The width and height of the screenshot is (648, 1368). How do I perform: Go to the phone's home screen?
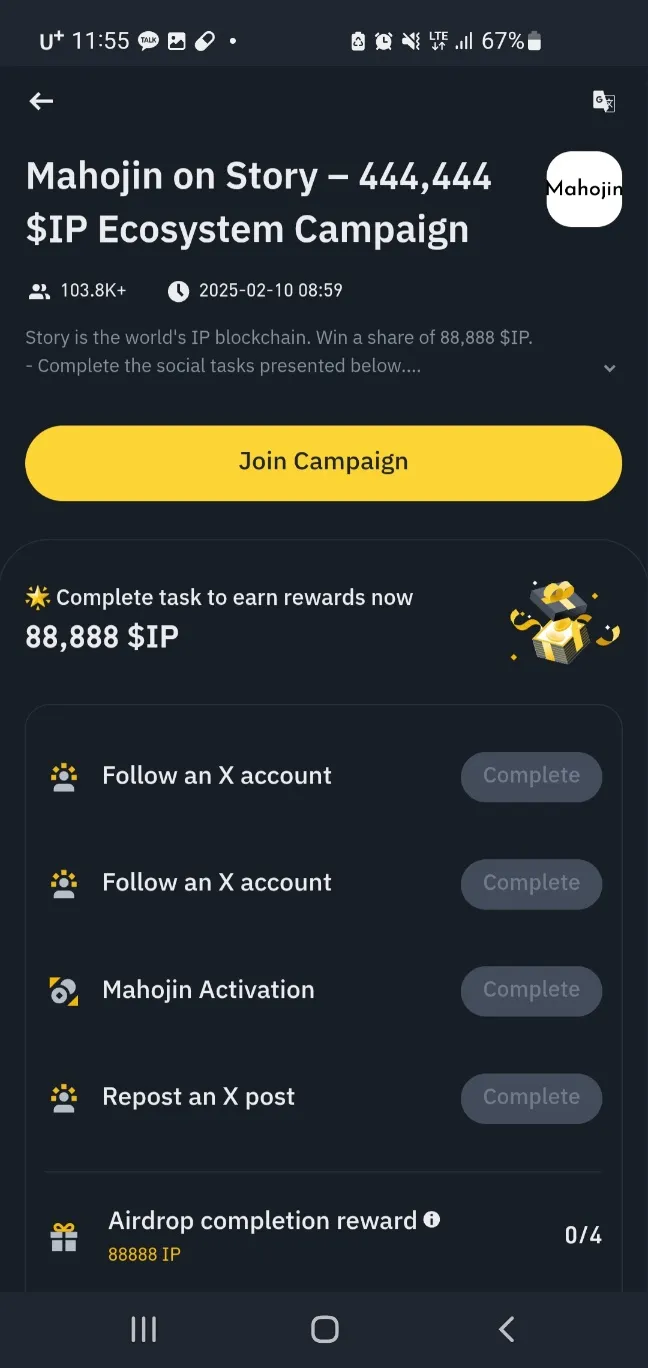click(x=325, y=1329)
